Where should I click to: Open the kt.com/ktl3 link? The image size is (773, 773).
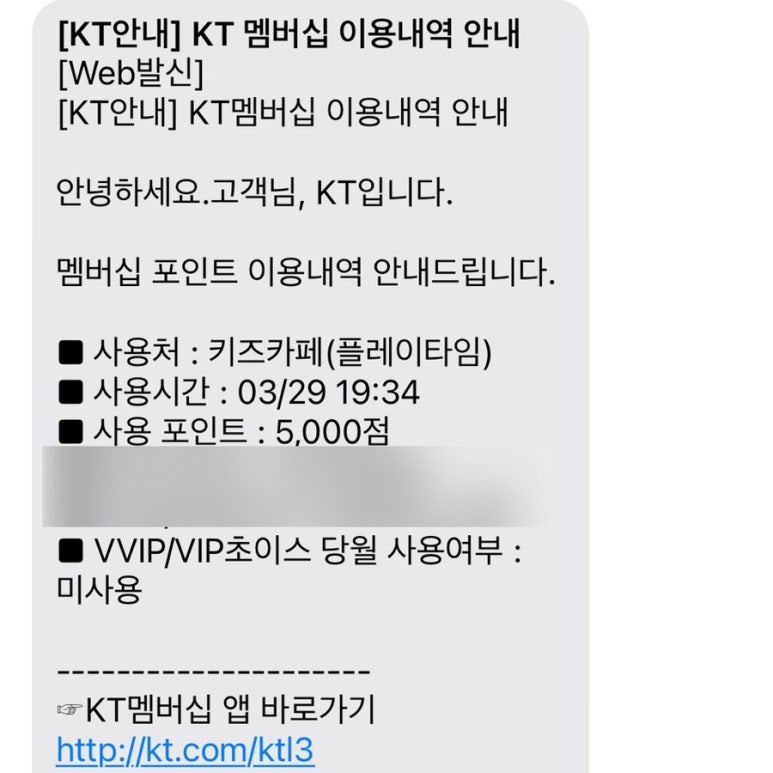185,750
